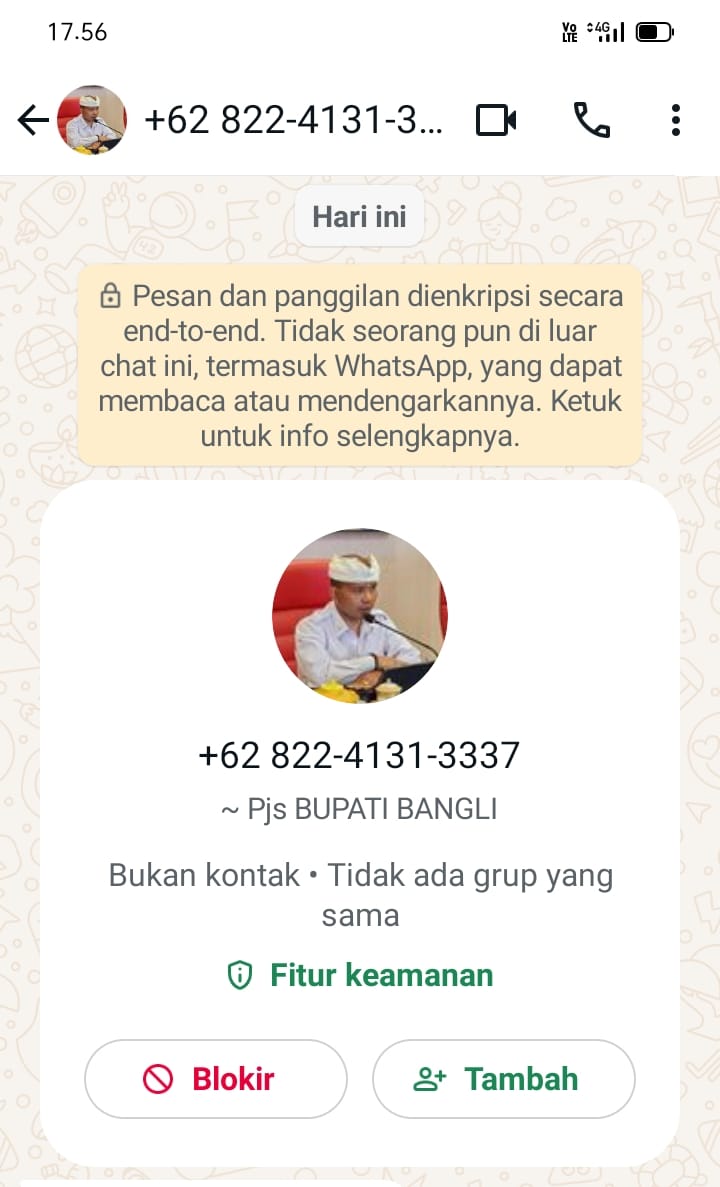Tap the encryption notice for more info
The height and width of the screenshot is (1187, 720).
click(360, 365)
